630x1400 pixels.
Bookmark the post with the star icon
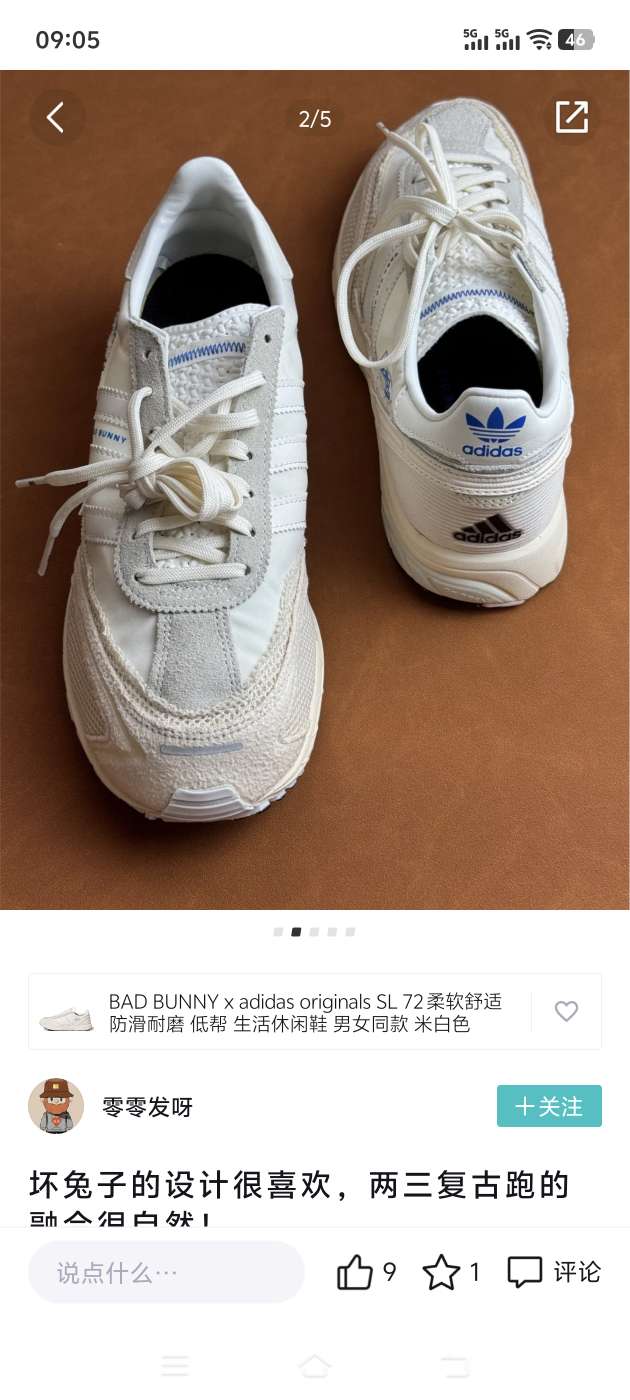(x=441, y=1272)
